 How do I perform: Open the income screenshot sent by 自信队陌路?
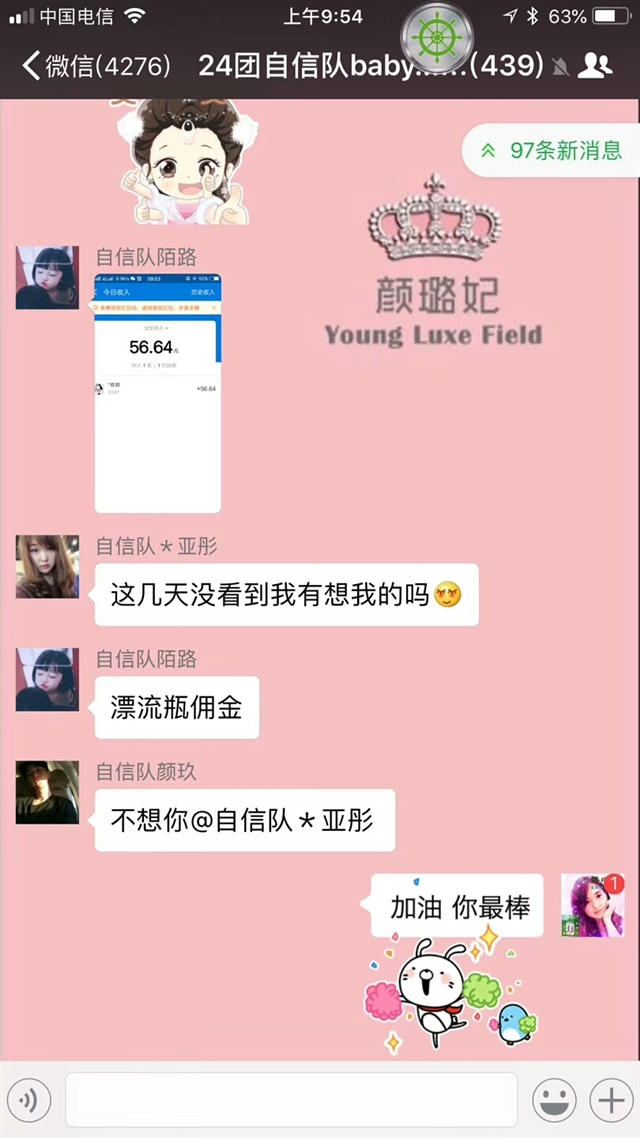coord(157,393)
